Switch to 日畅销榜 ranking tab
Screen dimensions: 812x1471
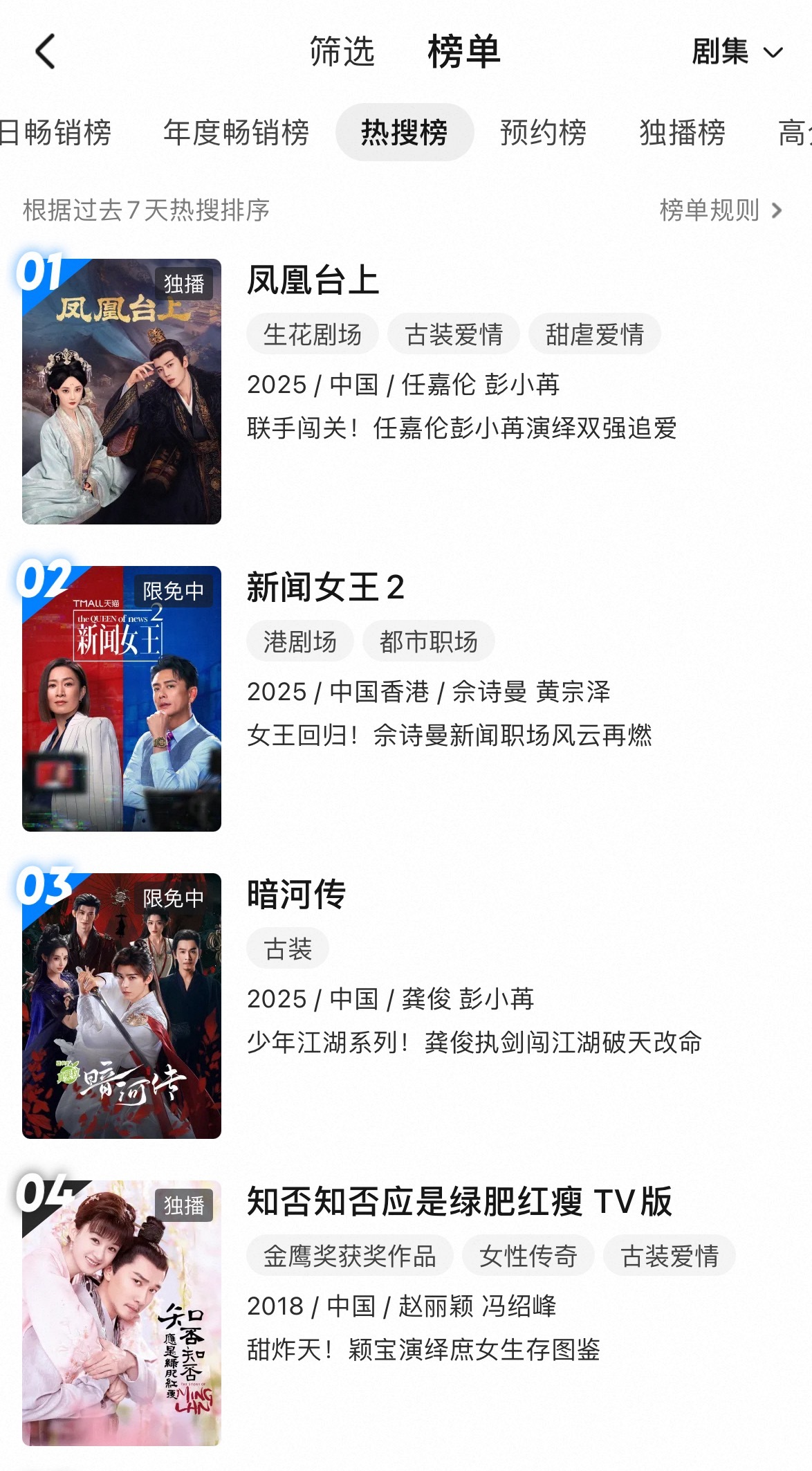click(55, 132)
